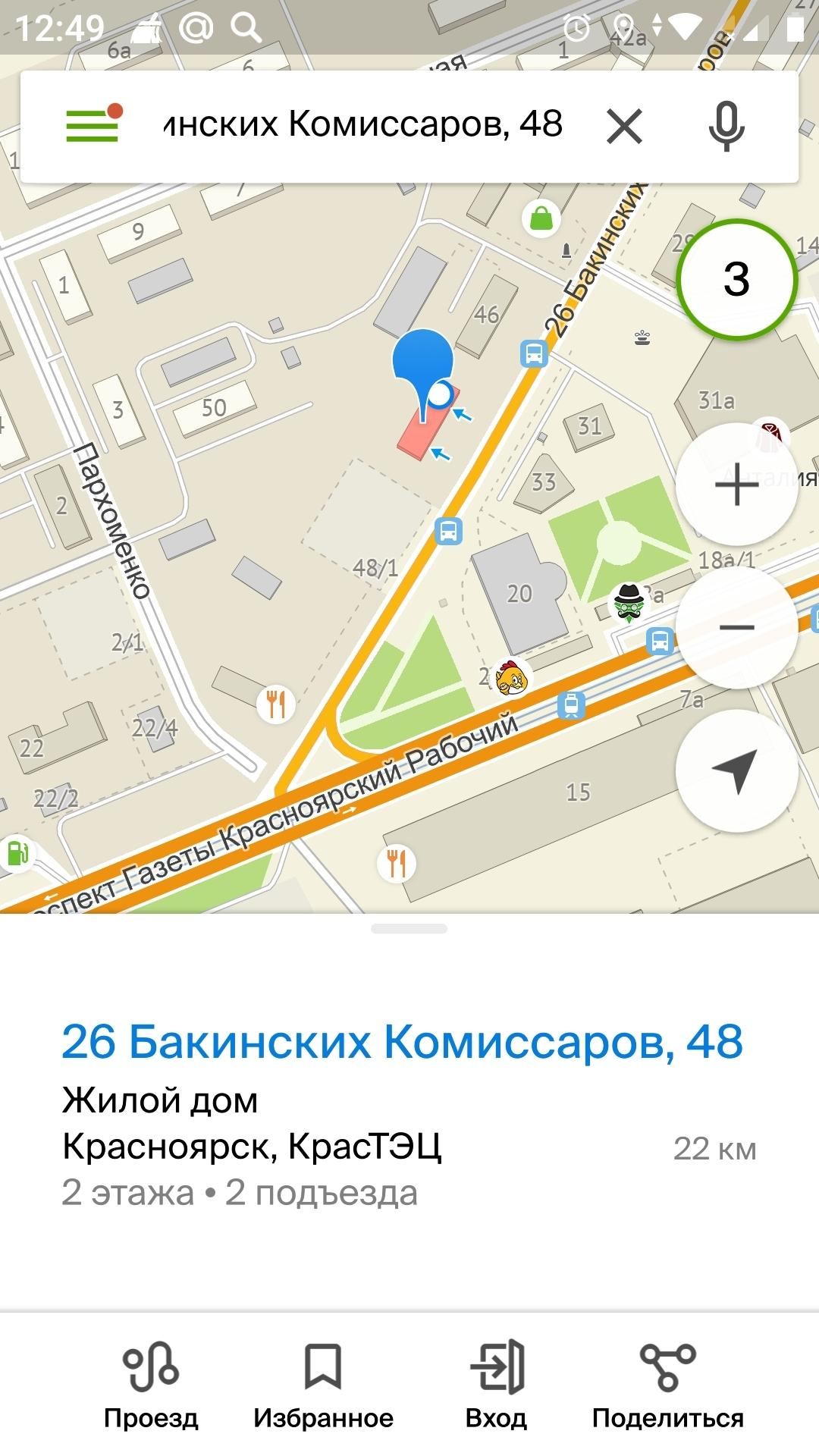Image resolution: width=819 pixels, height=1456 pixels.
Task: Zoom in on the map
Action: [736, 484]
